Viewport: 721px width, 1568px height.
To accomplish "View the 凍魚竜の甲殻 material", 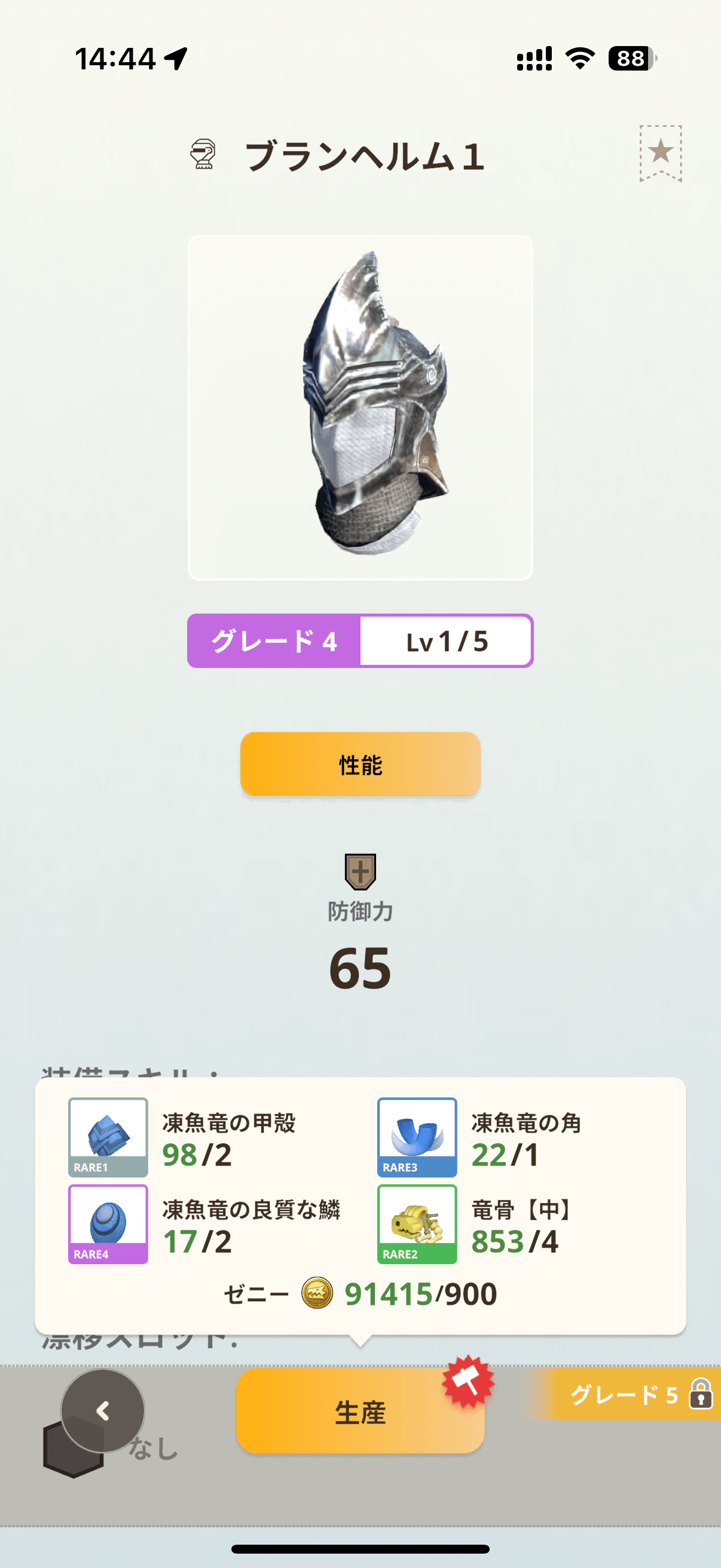I will coord(108,1136).
